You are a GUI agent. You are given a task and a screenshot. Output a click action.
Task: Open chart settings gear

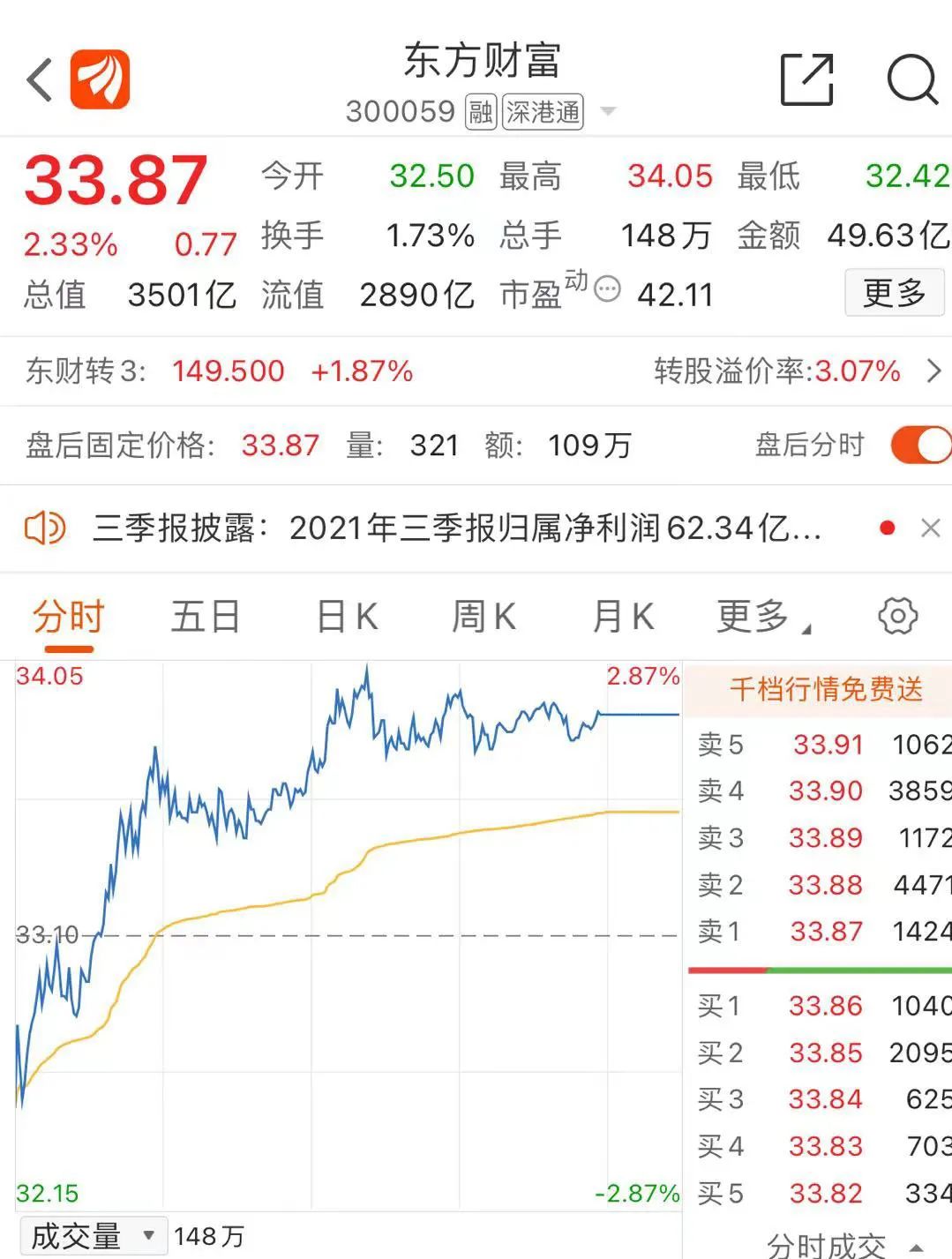(897, 616)
